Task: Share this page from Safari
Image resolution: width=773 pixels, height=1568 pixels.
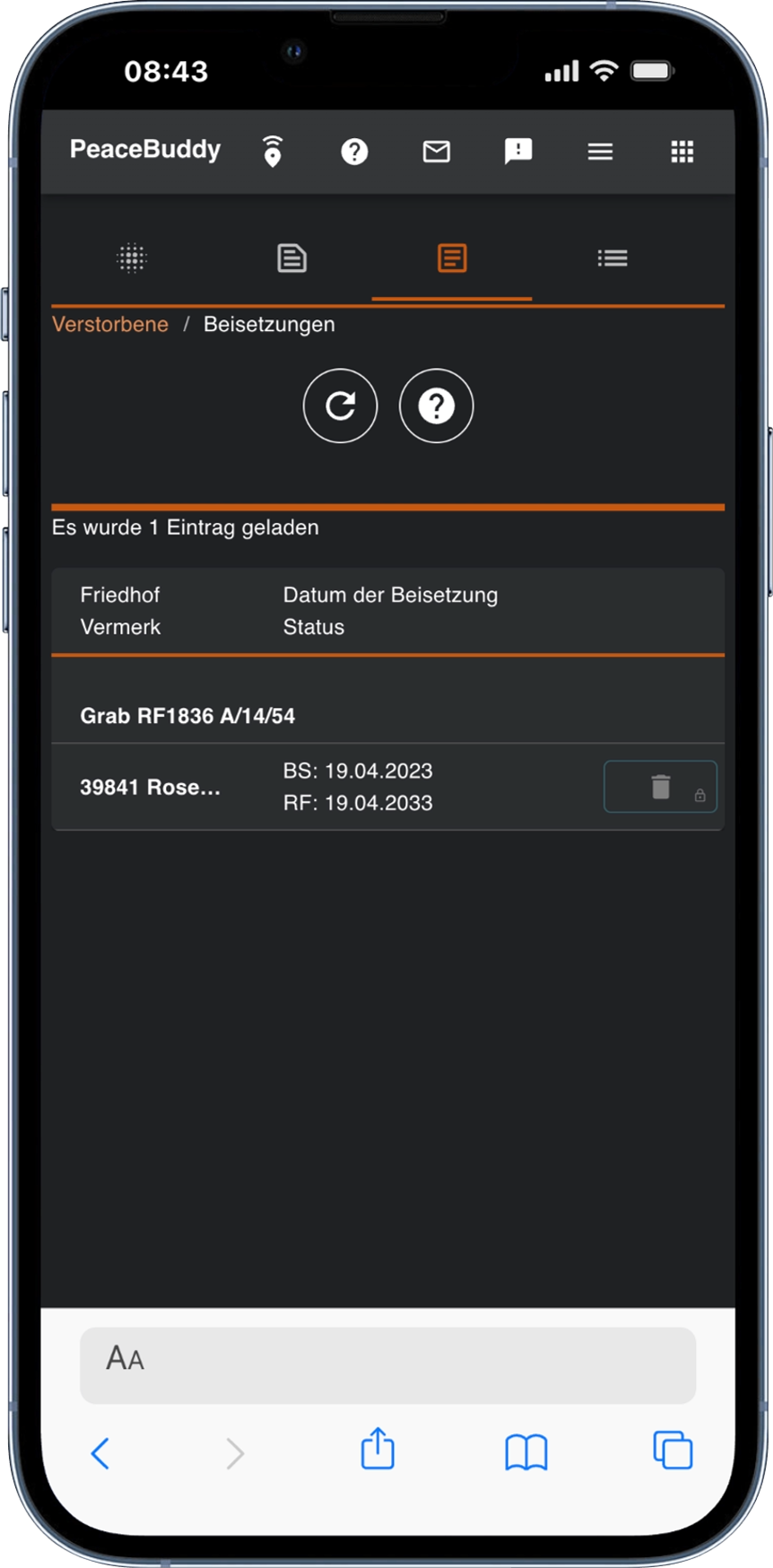Action: click(378, 1450)
